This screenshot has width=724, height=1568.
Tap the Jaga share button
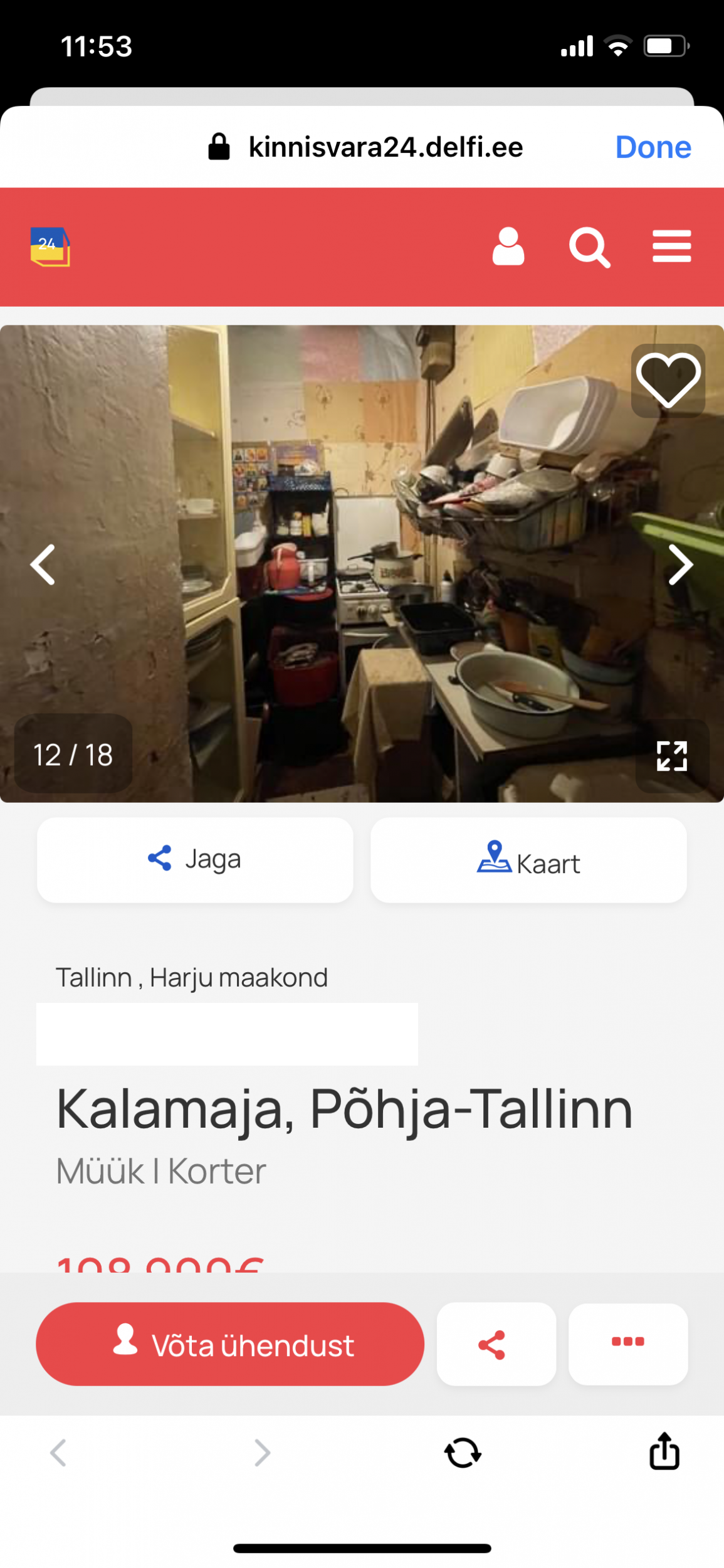pyautogui.click(x=195, y=860)
